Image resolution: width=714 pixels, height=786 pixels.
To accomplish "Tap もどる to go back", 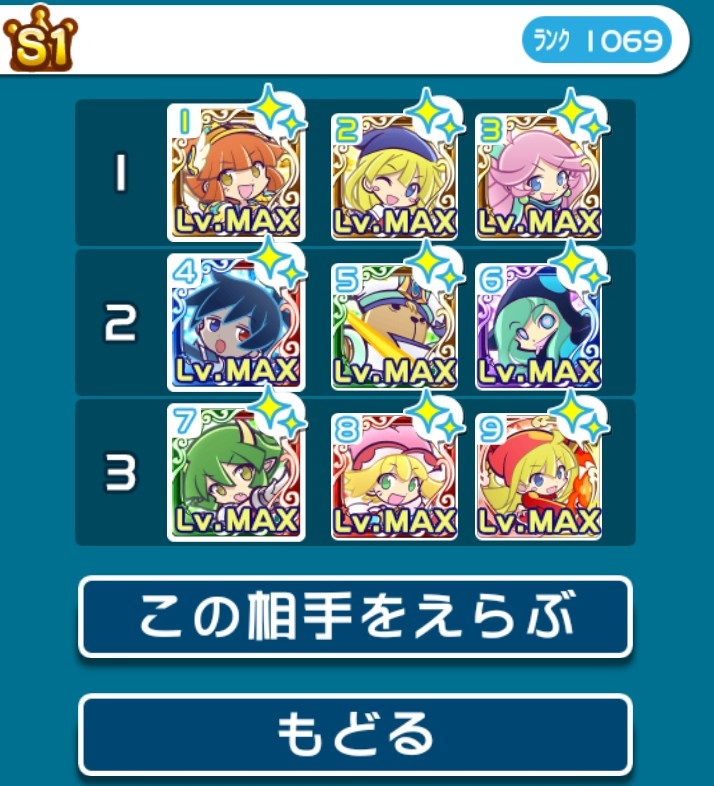I will click(x=355, y=735).
